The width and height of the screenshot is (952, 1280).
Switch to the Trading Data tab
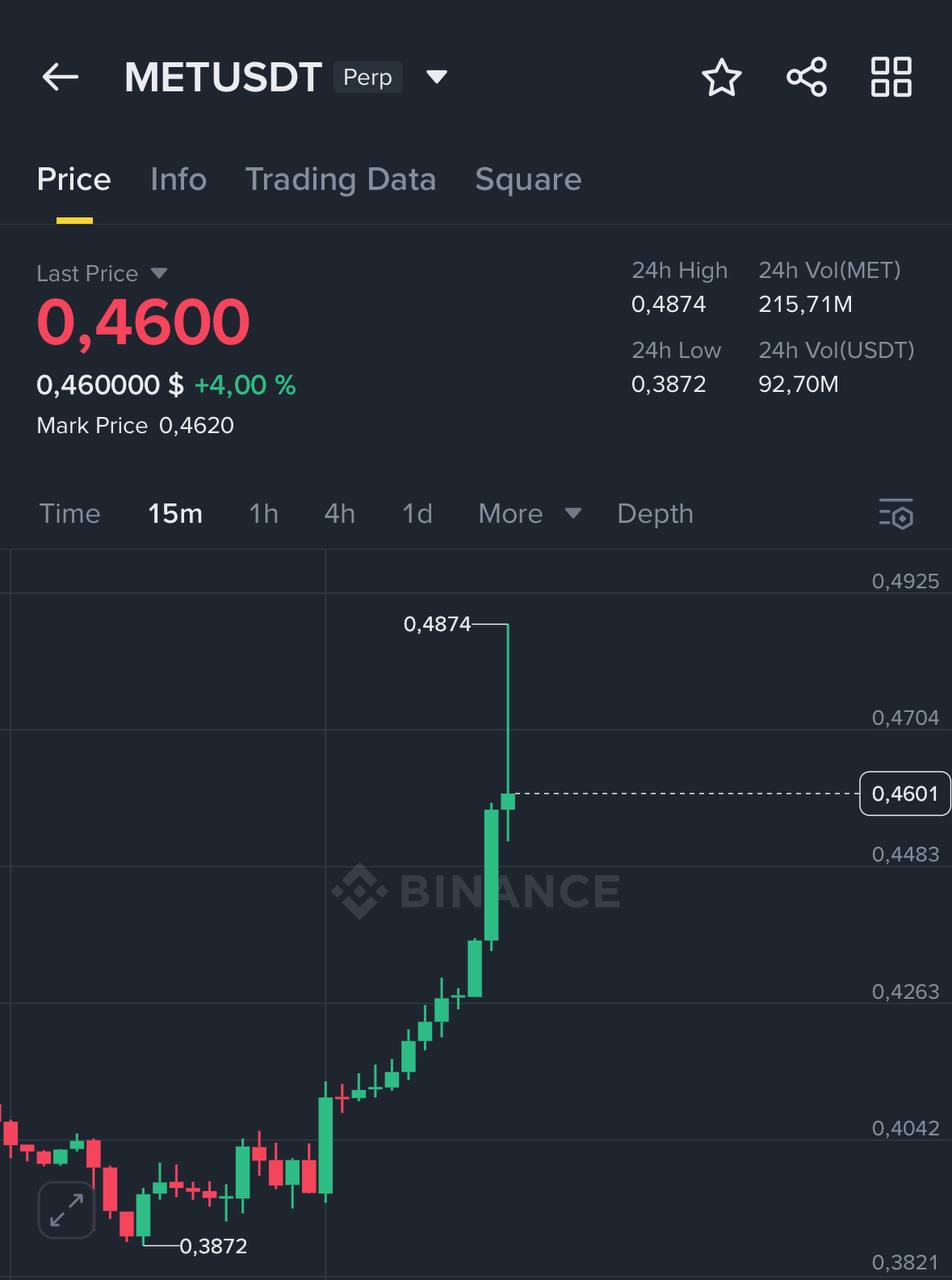tap(340, 180)
